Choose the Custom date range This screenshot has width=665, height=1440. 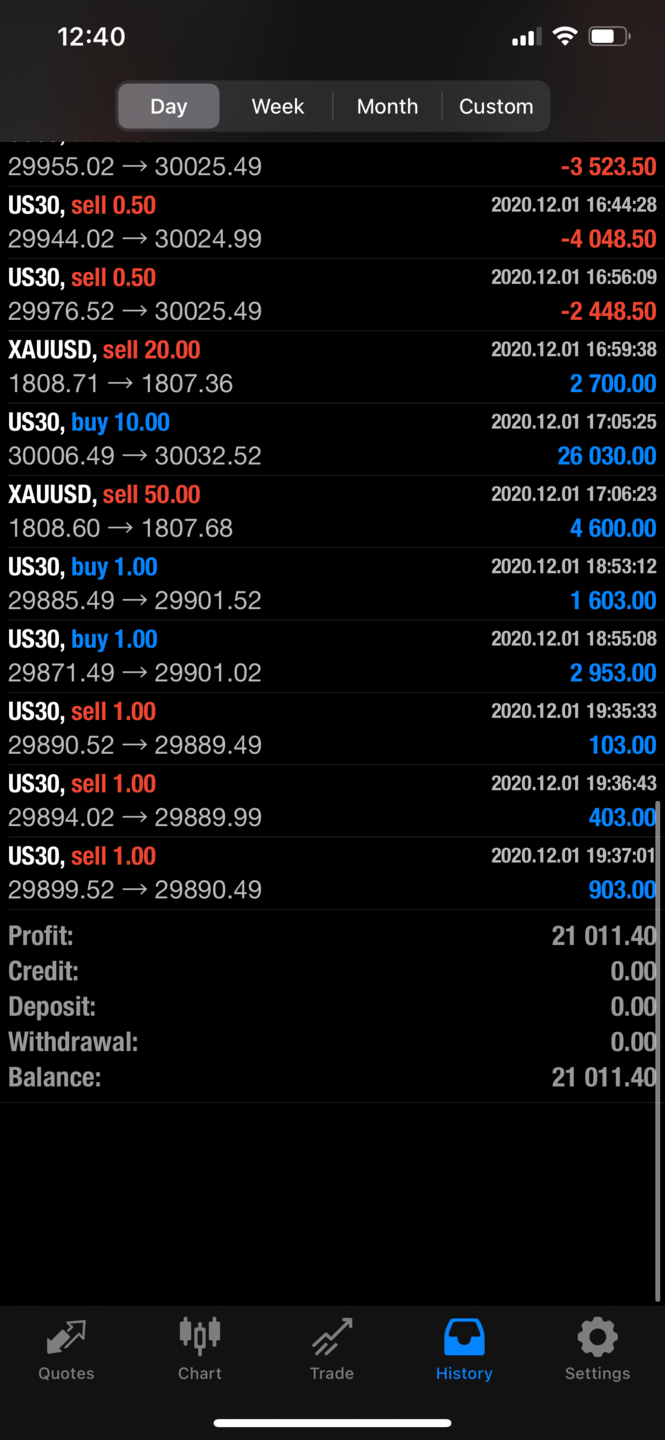pos(496,106)
